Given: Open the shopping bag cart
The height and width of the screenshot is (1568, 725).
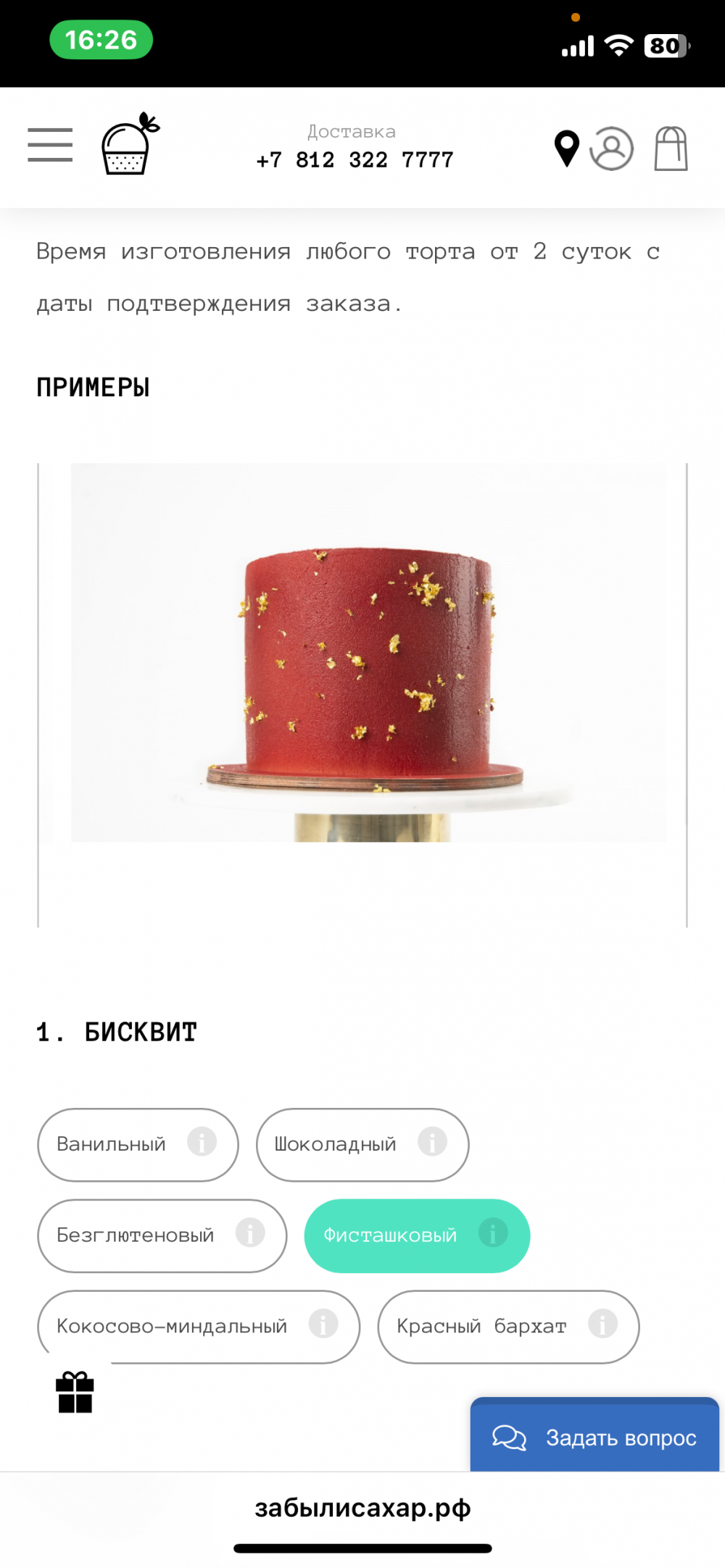Looking at the screenshot, I should pos(671,149).
